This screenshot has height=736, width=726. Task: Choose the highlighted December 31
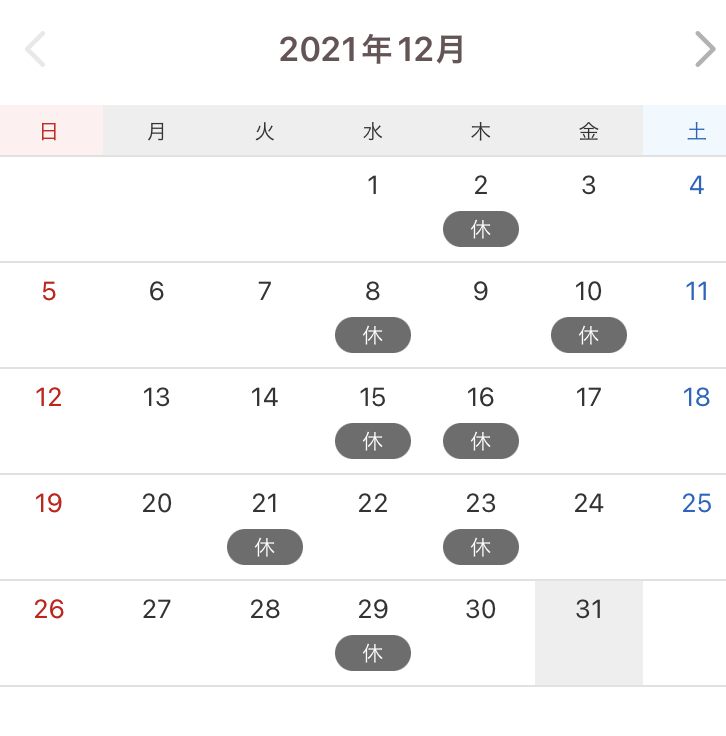(x=589, y=631)
